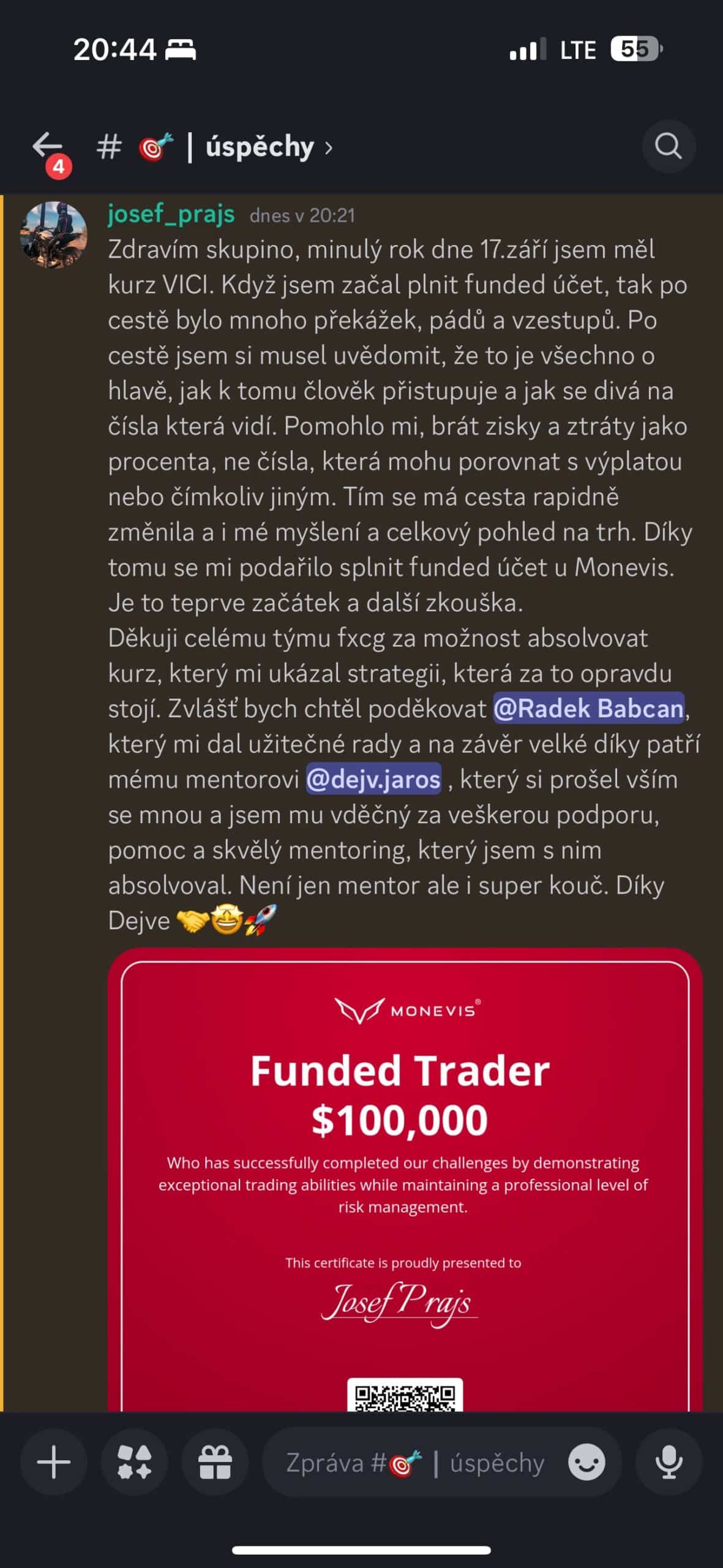Open the apps launcher icon

click(x=134, y=1462)
